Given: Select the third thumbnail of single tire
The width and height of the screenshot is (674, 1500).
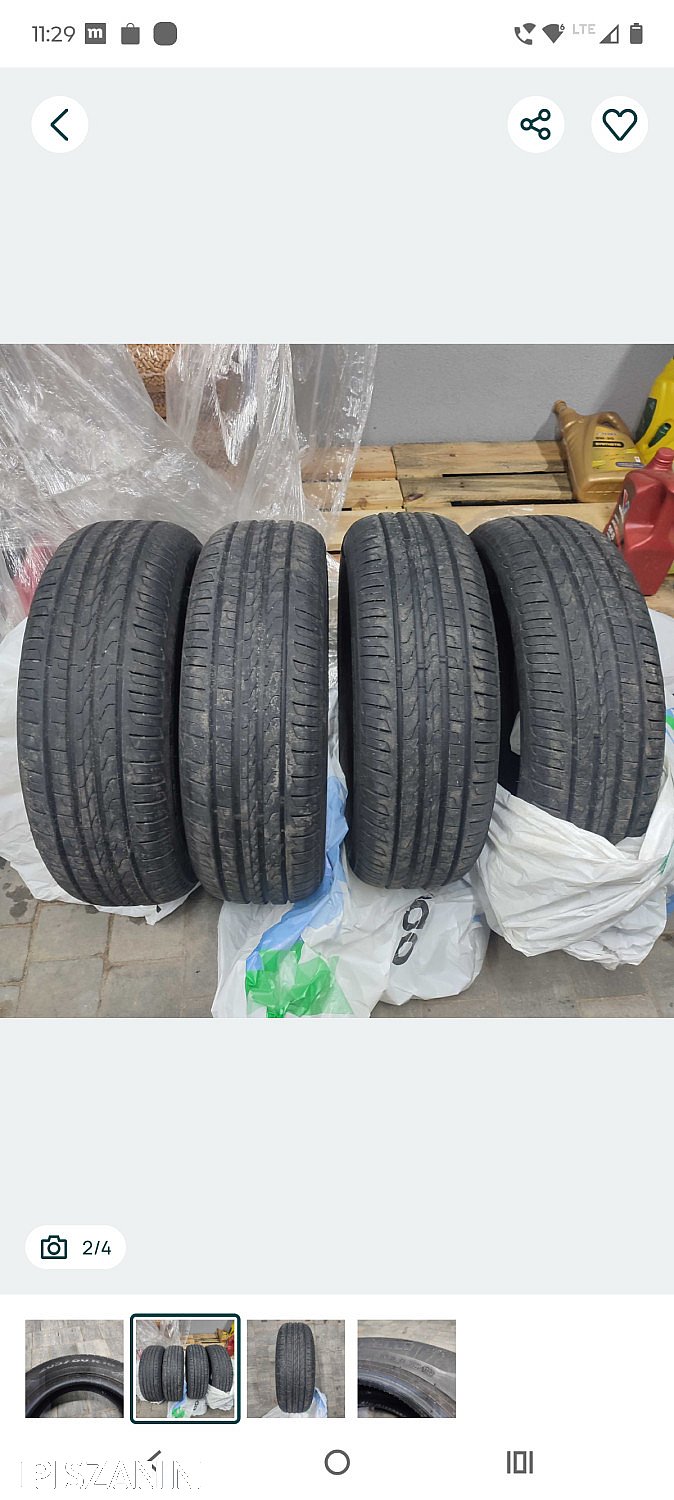Looking at the screenshot, I should [296, 1368].
